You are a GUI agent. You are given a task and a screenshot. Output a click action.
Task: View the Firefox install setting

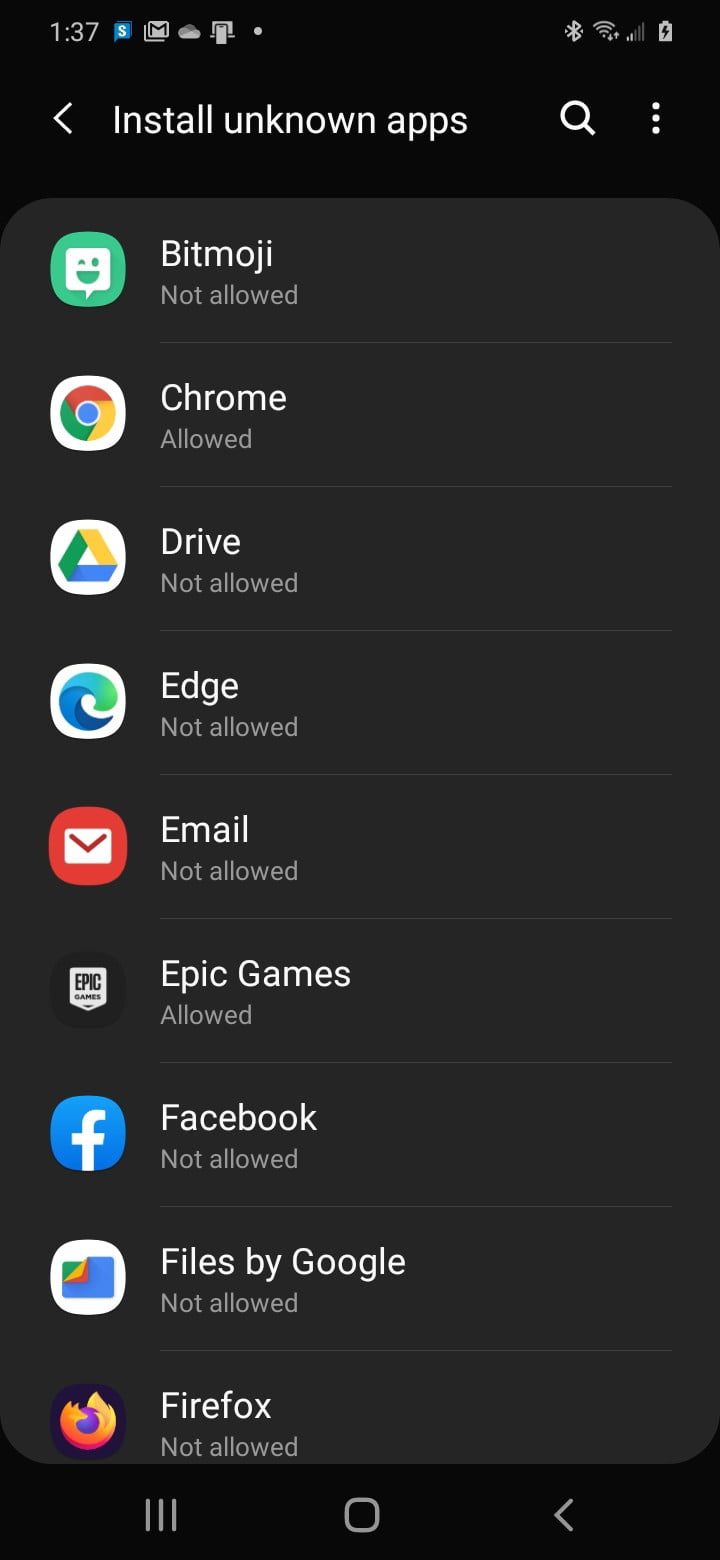tap(360, 1422)
